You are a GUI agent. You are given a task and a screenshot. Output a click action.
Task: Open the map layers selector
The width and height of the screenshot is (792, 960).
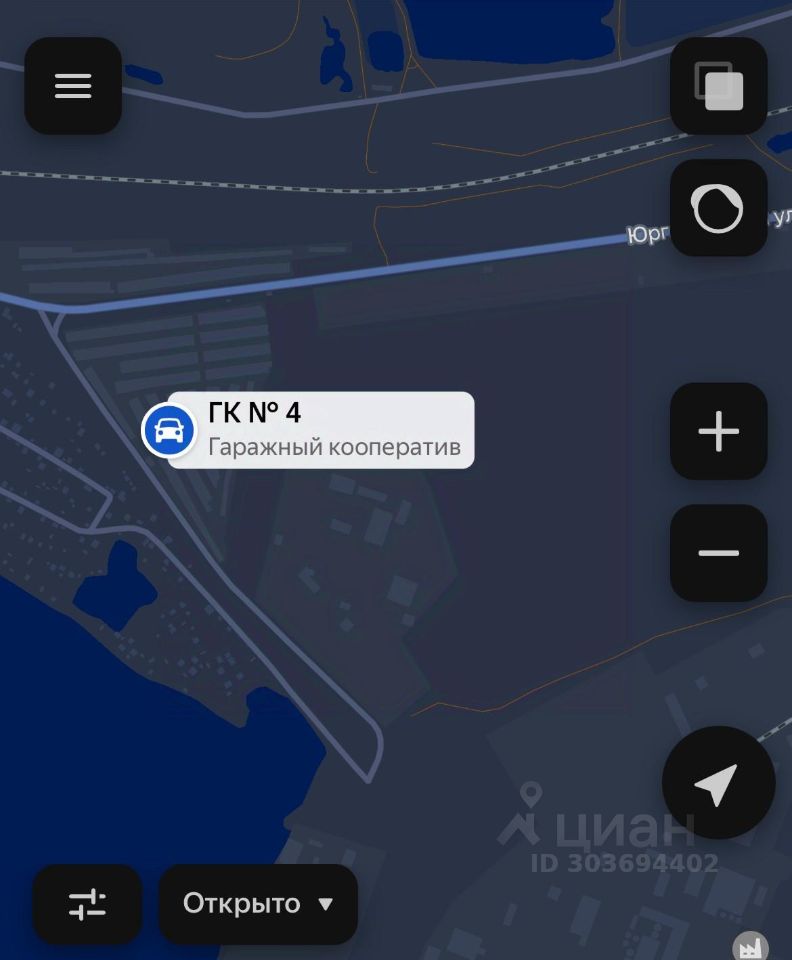click(x=718, y=86)
